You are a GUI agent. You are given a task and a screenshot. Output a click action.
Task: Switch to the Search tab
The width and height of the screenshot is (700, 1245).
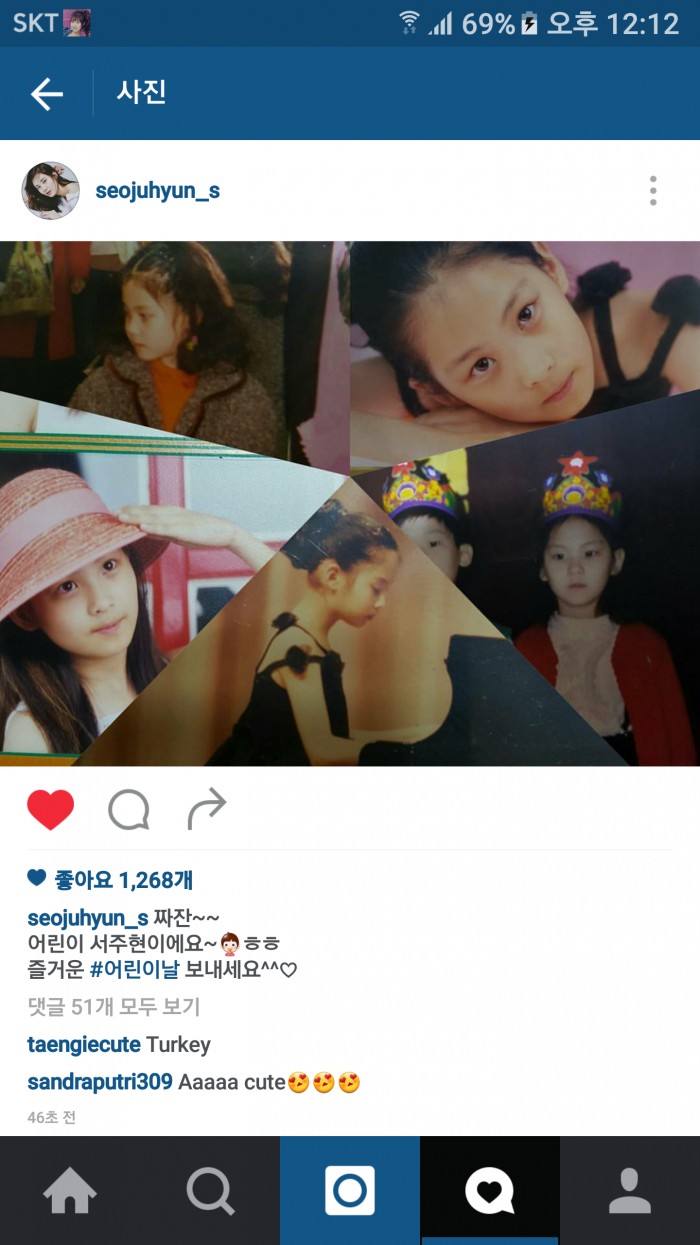[x=210, y=1191]
